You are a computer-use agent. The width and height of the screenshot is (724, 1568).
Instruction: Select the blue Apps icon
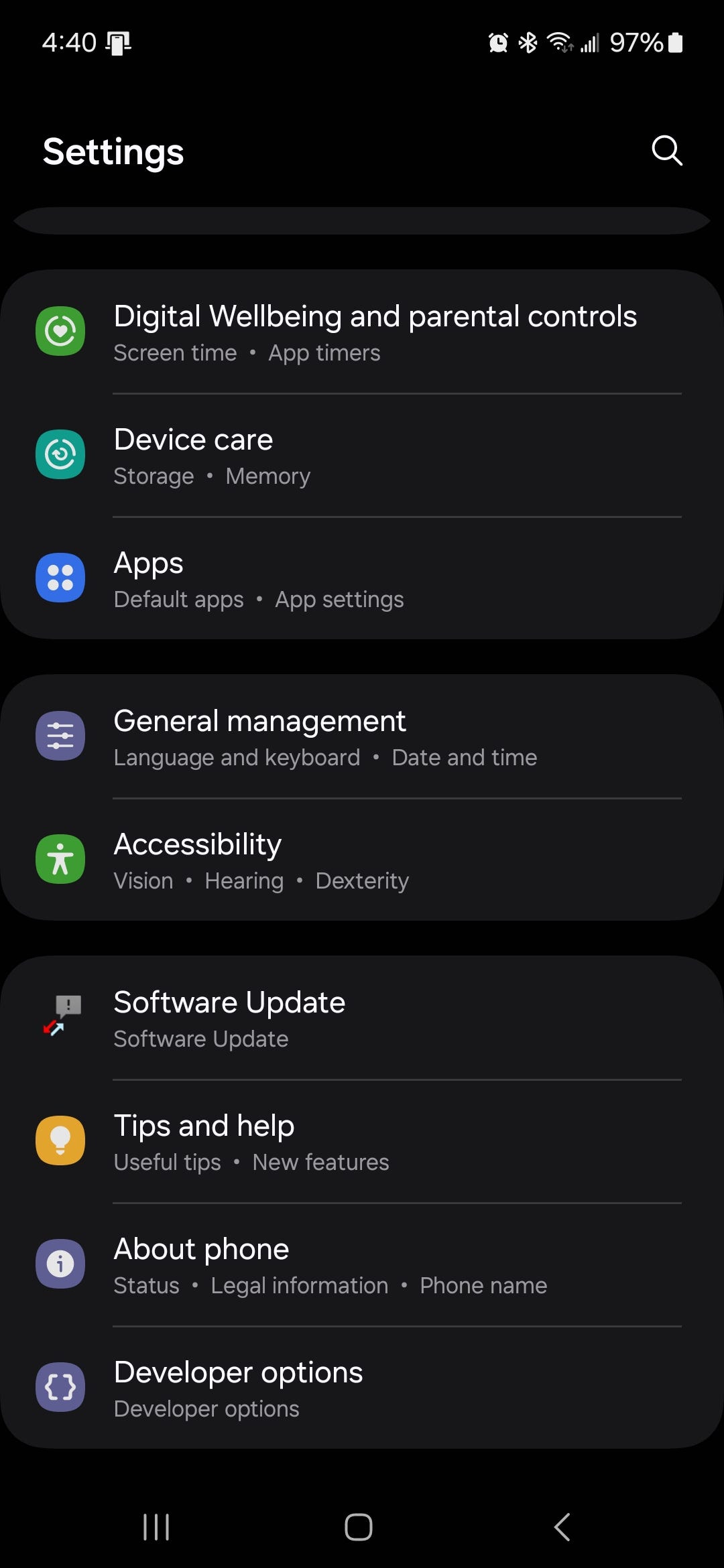pos(60,578)
